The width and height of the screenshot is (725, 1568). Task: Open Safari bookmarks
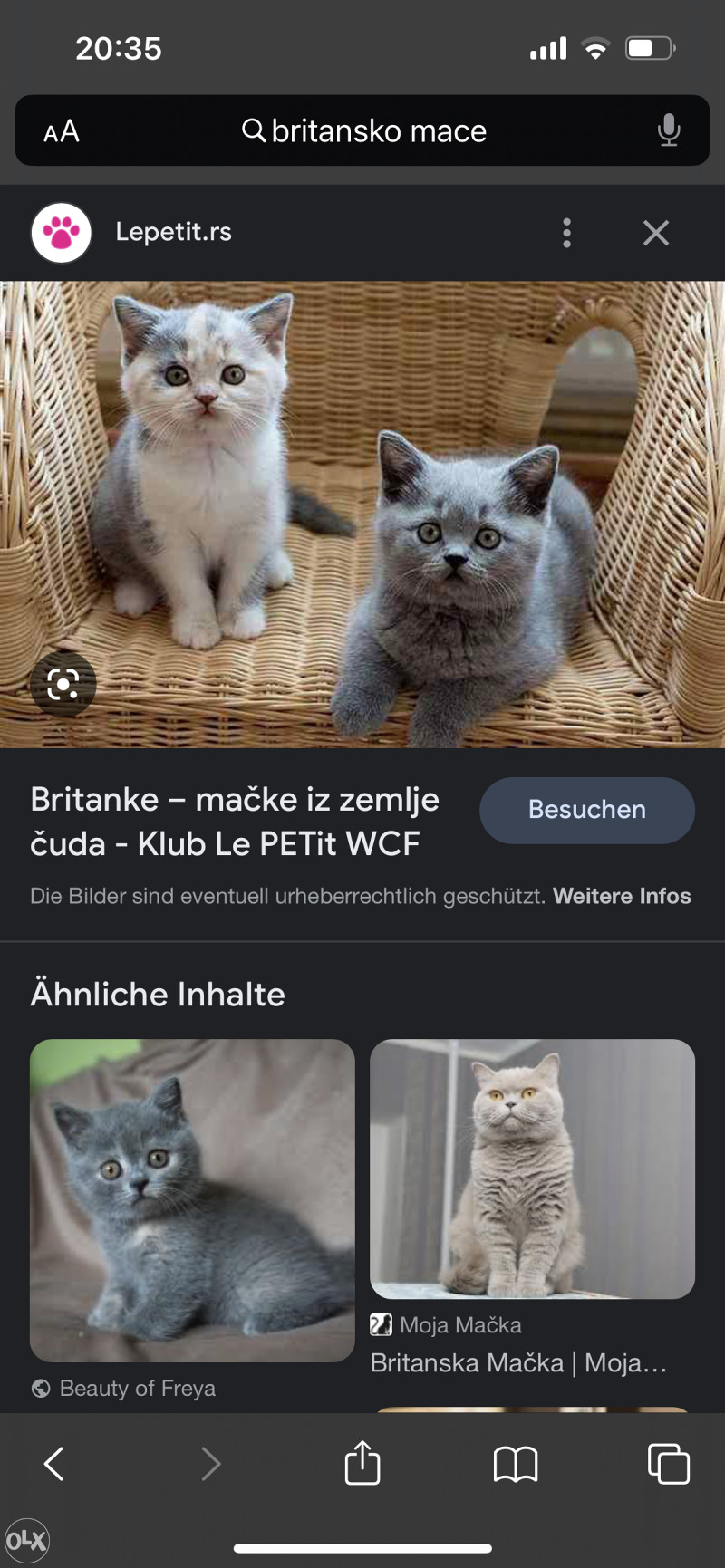[x=516, y=1463]
